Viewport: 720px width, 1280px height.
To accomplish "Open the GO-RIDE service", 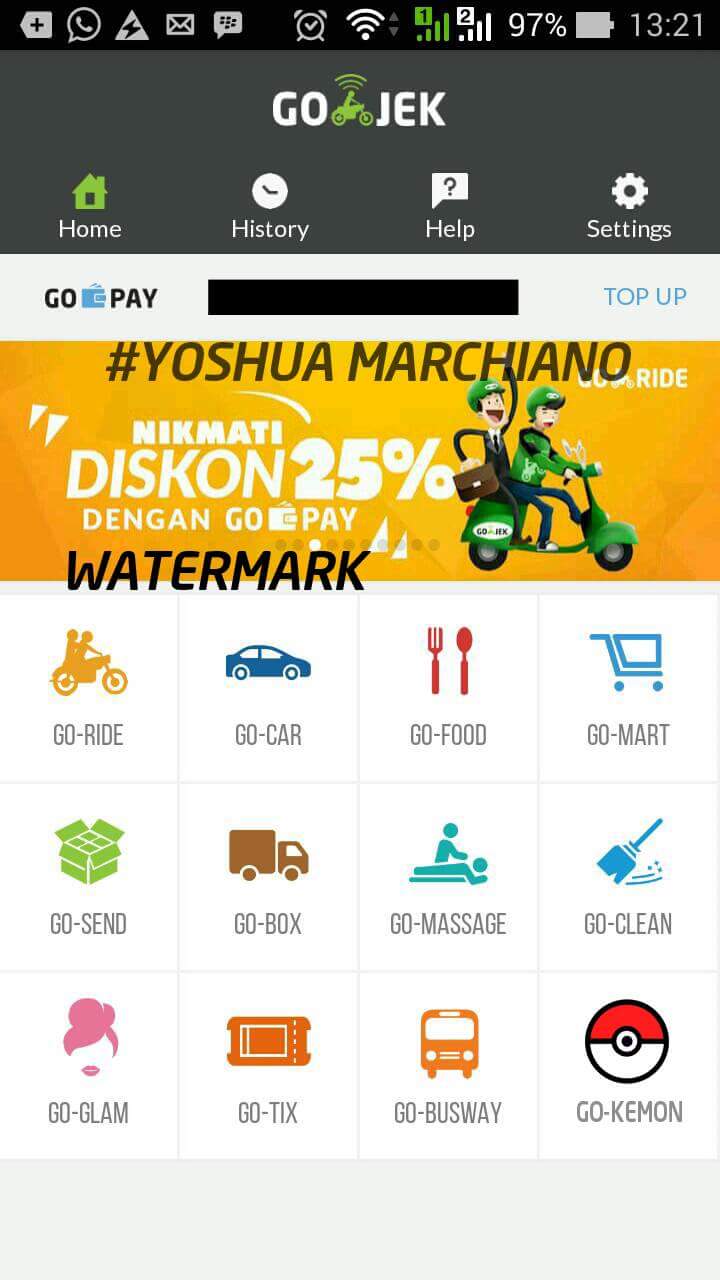I will coord(89,688).
